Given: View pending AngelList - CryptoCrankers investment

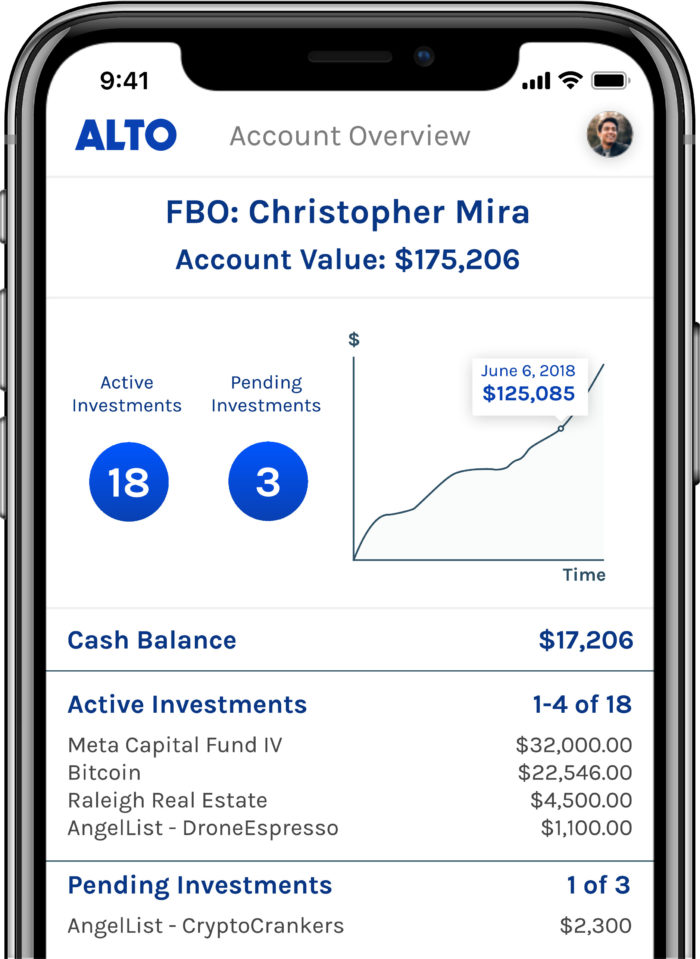Looking at the screenshot, I should pyautogui.click(x=350, y=925).
